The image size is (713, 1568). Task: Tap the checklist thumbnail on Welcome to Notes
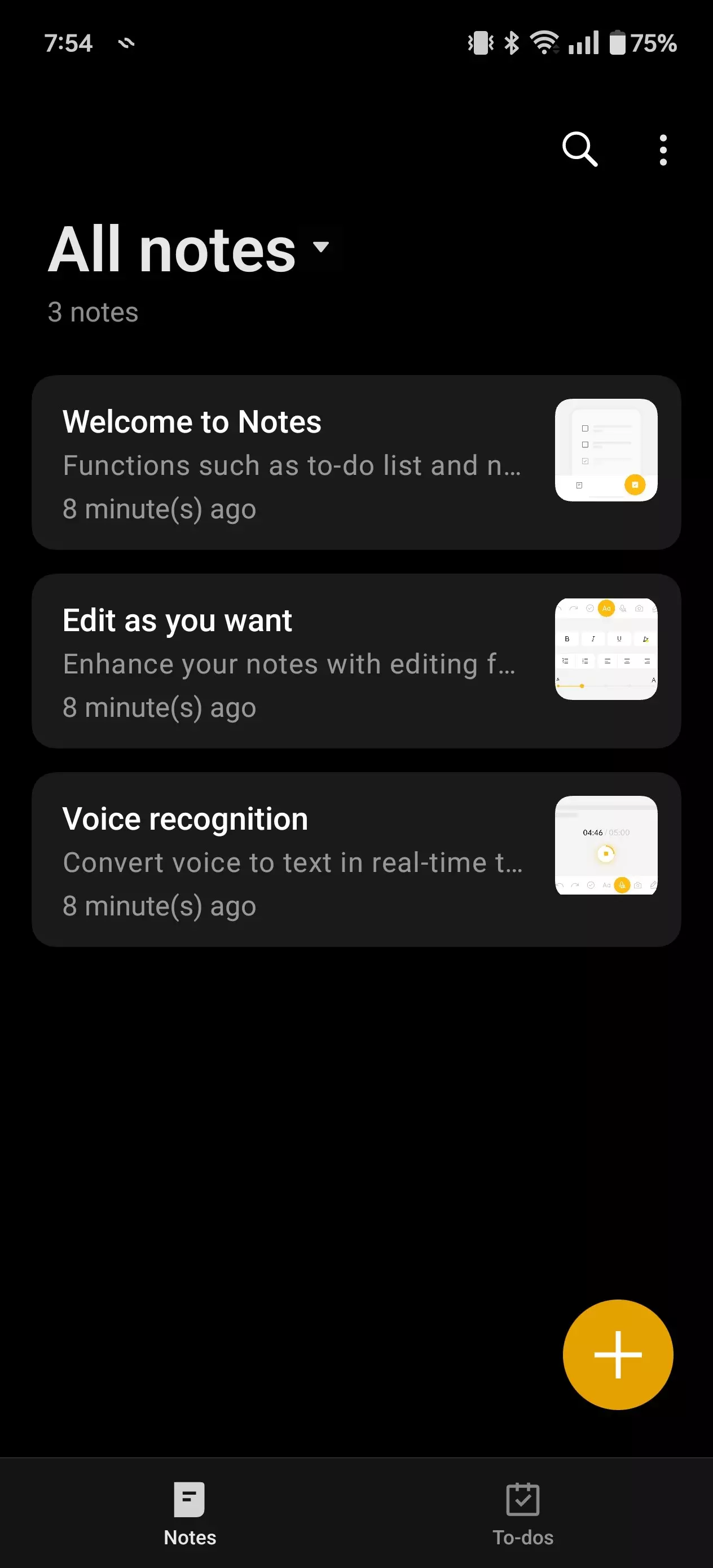point(606,451)
